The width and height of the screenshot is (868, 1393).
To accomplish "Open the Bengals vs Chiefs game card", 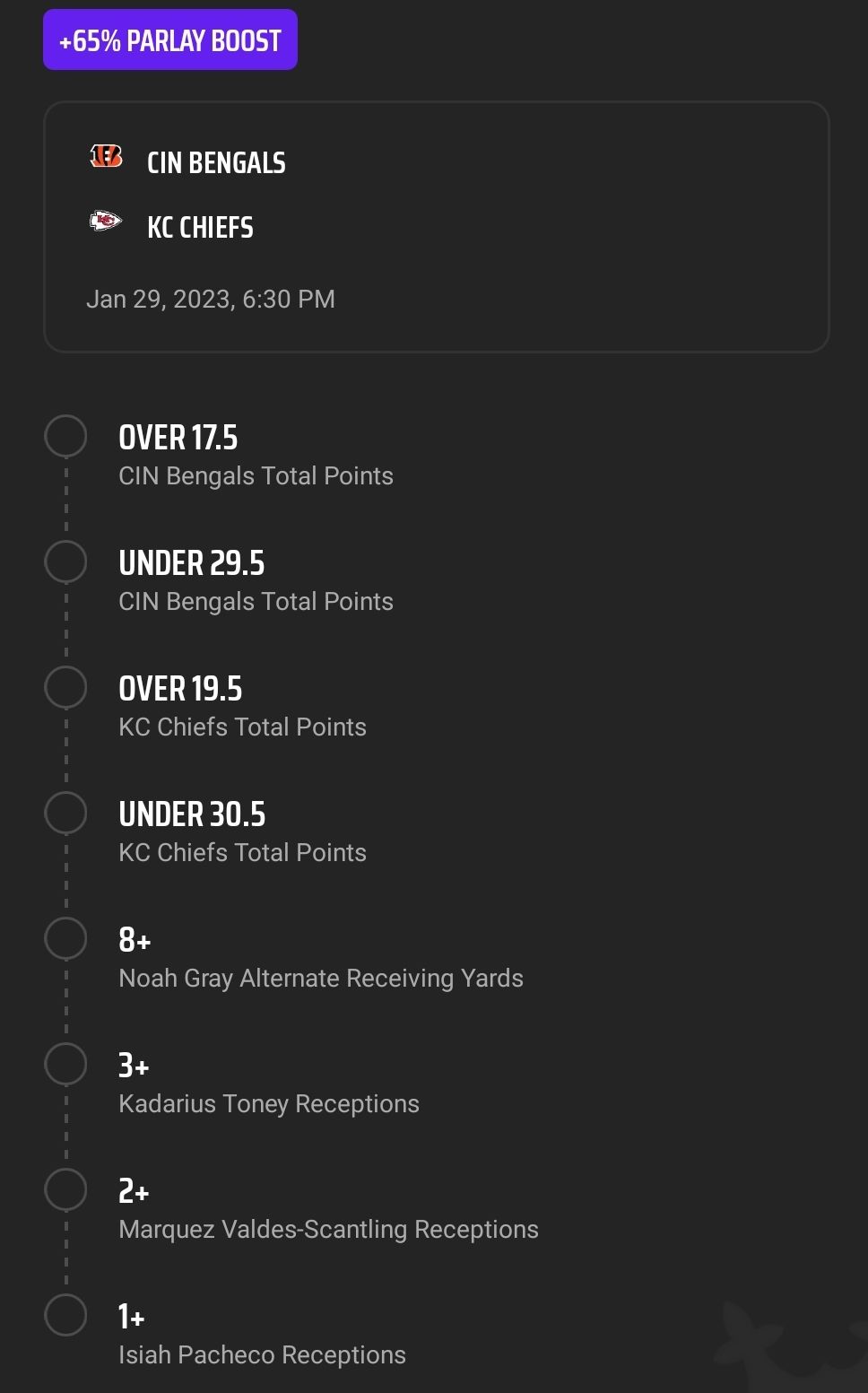I will (x=437, y=227).
